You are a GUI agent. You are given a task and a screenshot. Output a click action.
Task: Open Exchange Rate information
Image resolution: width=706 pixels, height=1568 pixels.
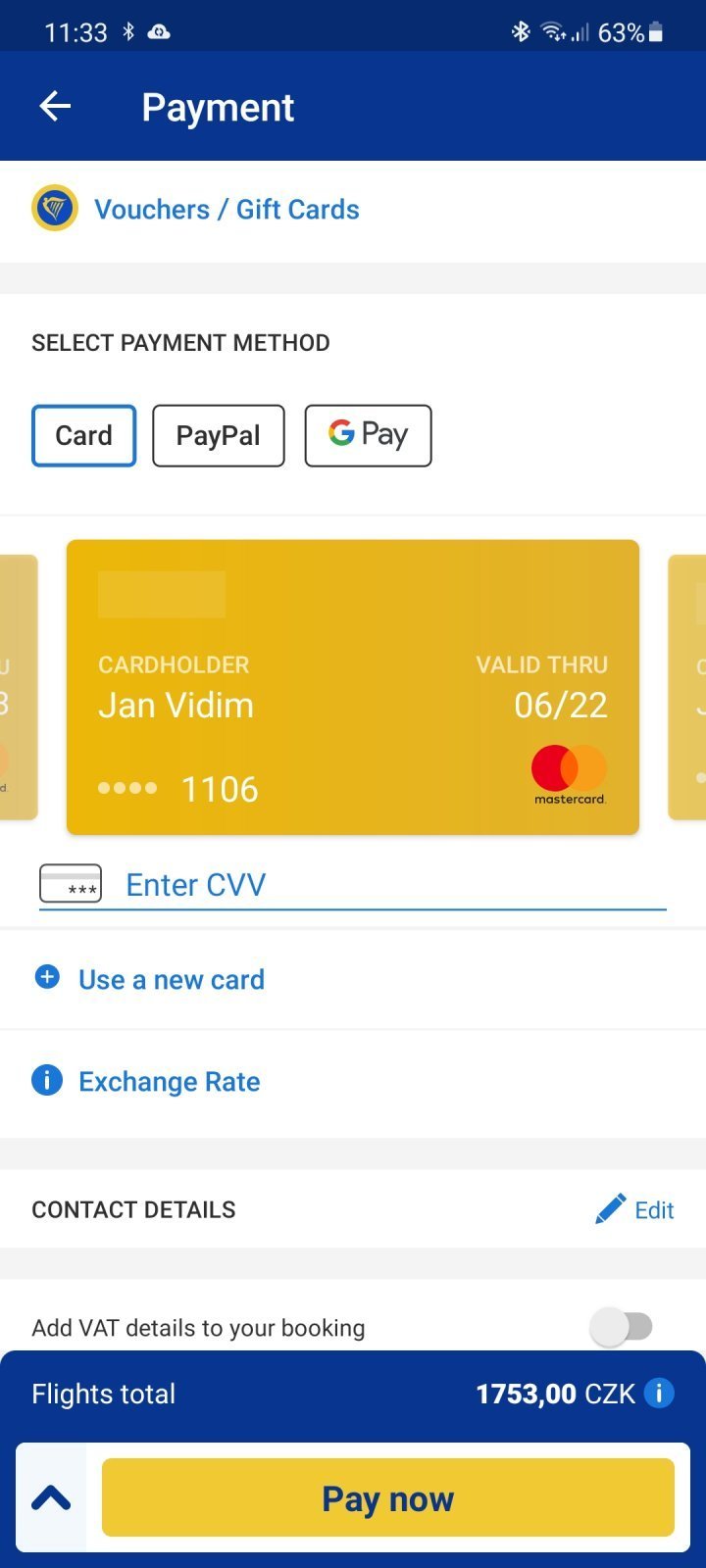tap(169, 1082)
